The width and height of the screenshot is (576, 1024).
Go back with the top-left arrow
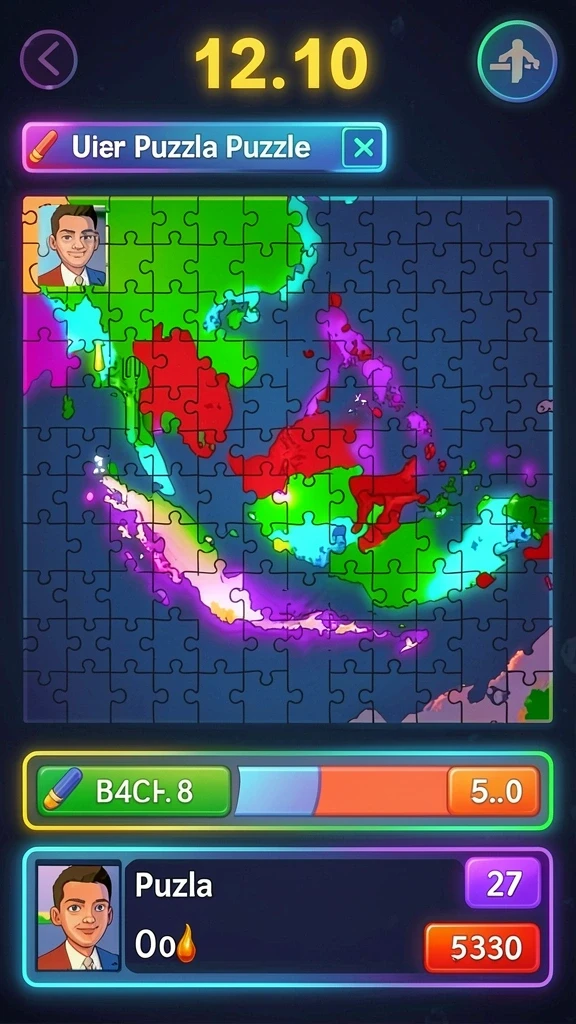49,60
